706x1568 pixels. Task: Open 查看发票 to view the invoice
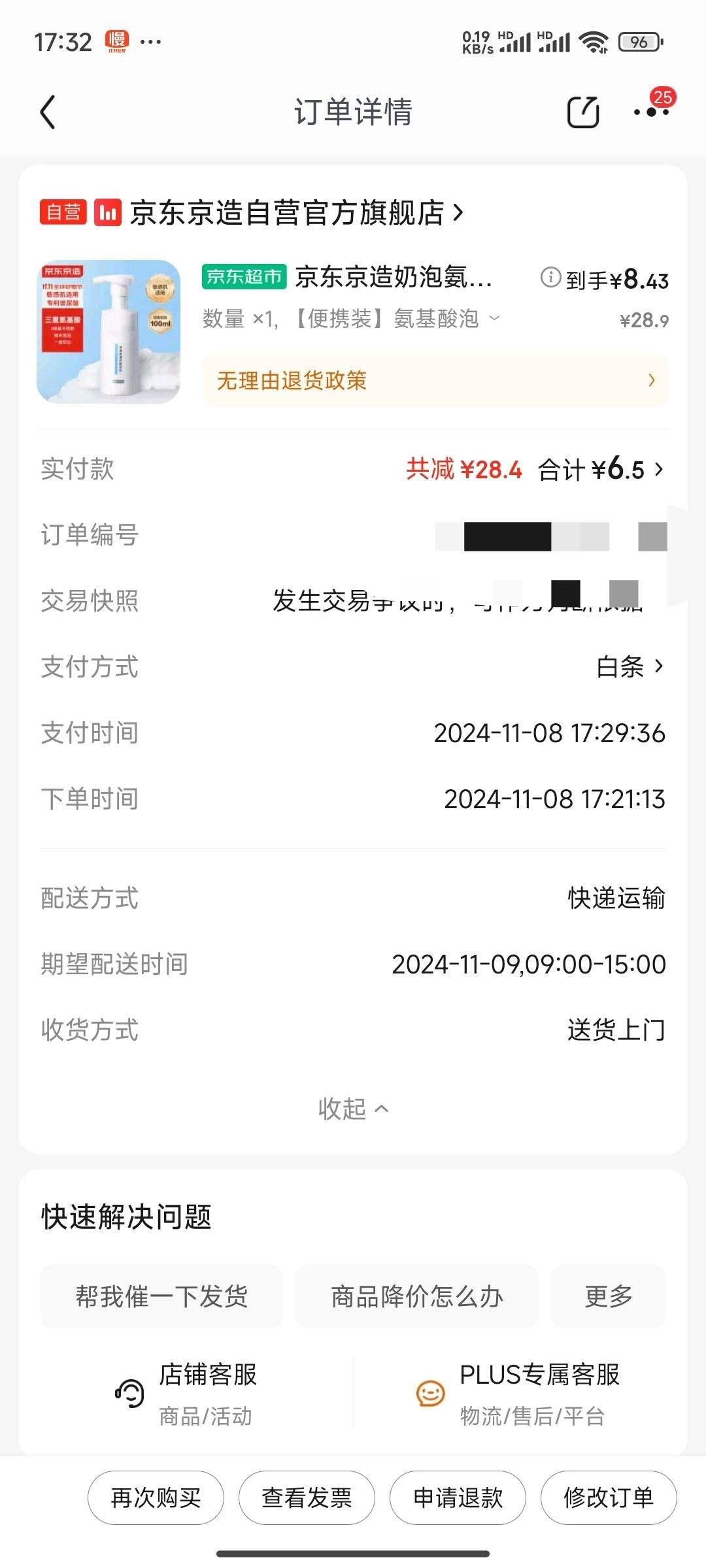[x=307, y=1498]
